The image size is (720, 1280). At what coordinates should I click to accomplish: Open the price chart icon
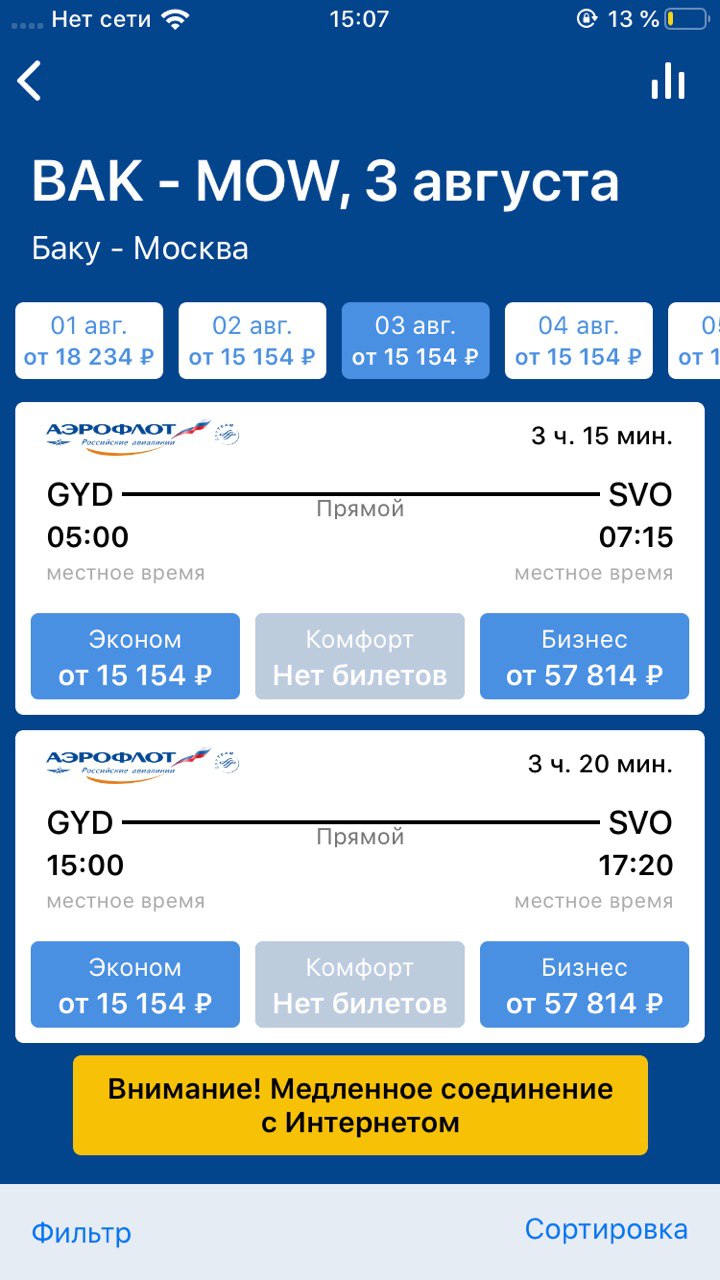668,81
